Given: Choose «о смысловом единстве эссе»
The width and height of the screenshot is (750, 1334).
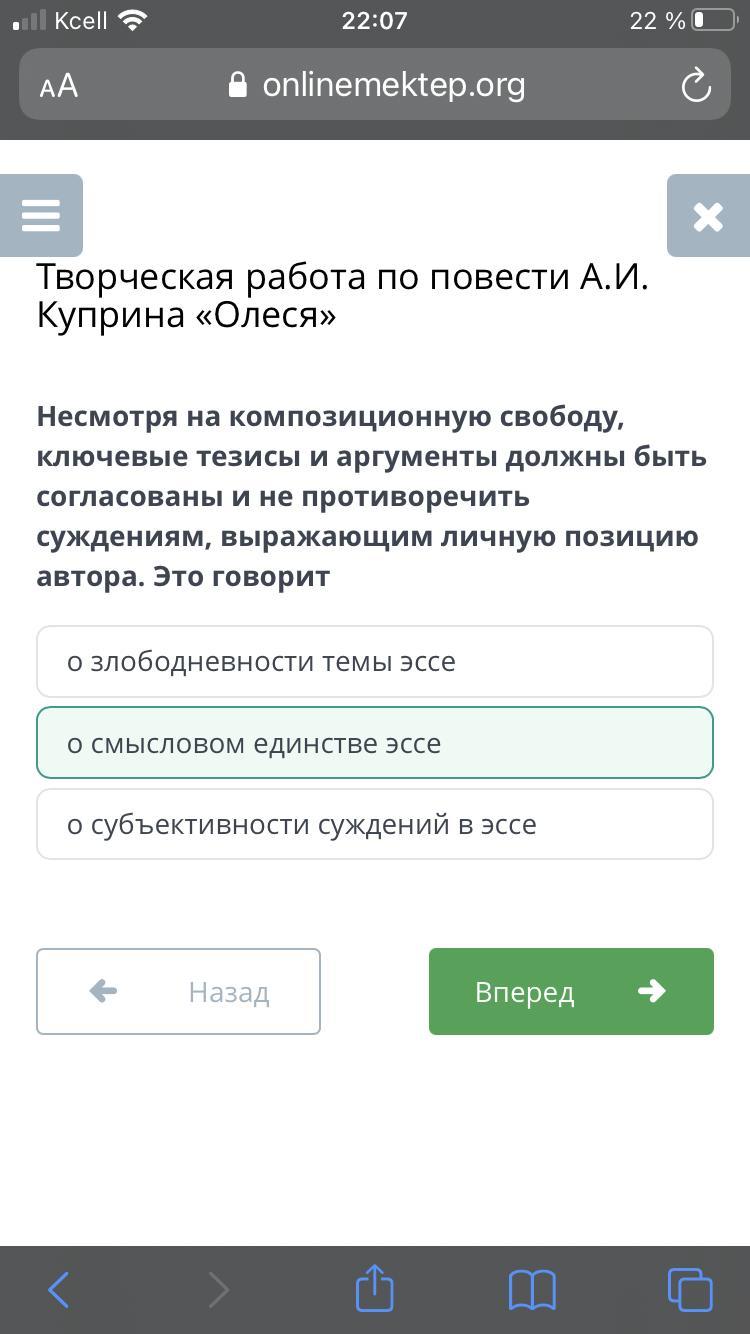Looking at the screenshot, I should coord(375,743).
